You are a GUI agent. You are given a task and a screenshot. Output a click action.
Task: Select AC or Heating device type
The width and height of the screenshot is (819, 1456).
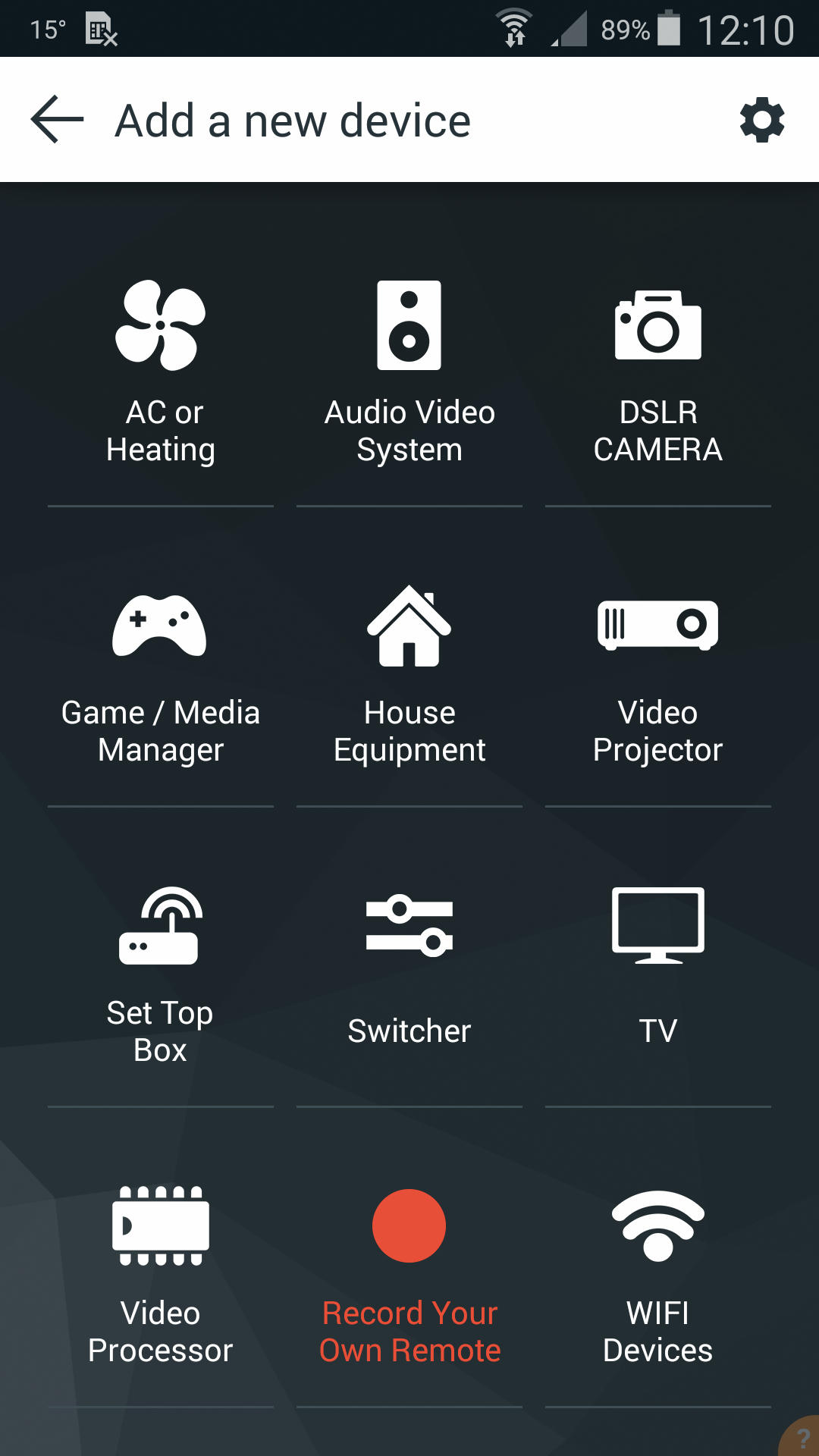click(x=161, y=372)
